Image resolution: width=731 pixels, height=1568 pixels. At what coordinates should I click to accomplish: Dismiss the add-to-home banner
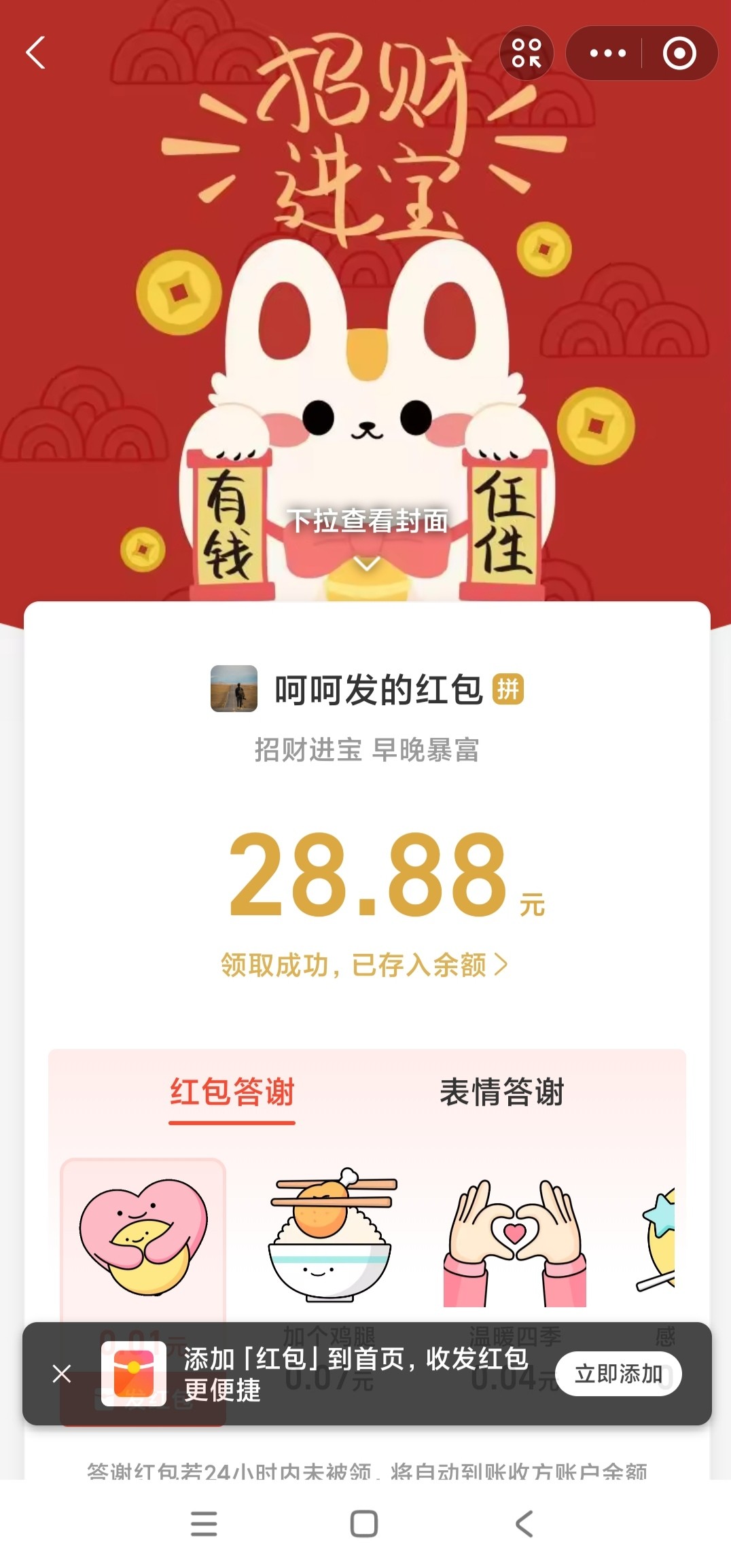pyautogui.click(x=62, y=1374)
